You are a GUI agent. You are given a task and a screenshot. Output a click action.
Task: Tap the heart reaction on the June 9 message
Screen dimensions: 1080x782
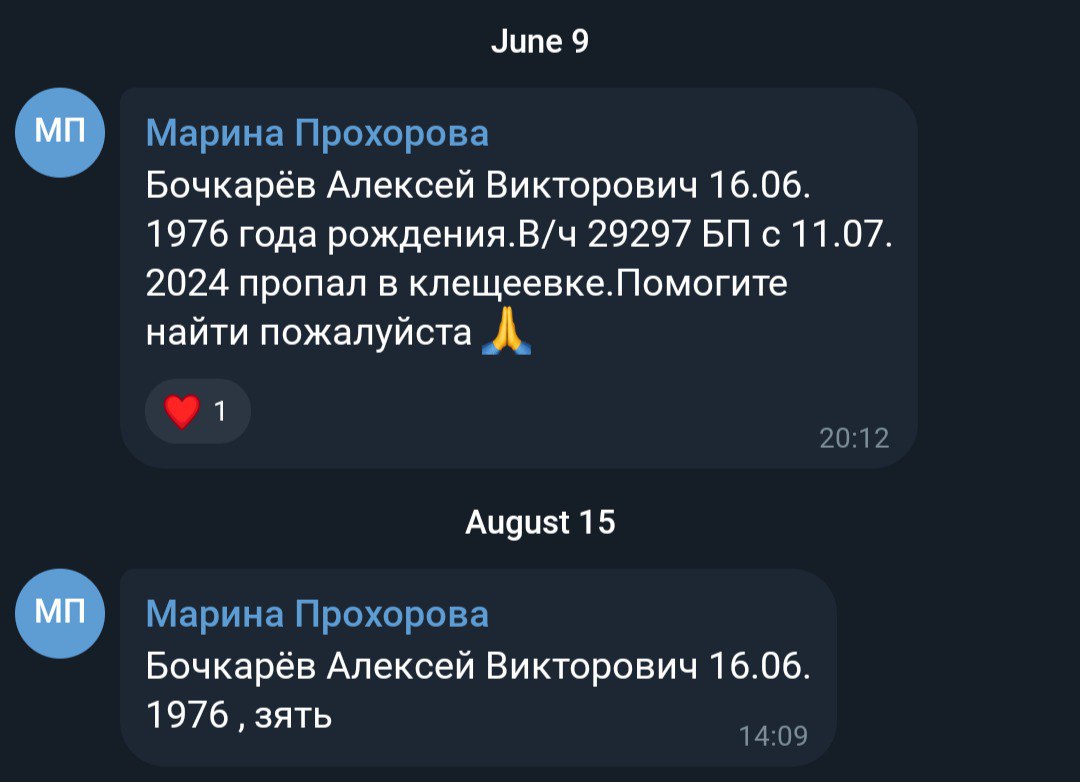197,411
